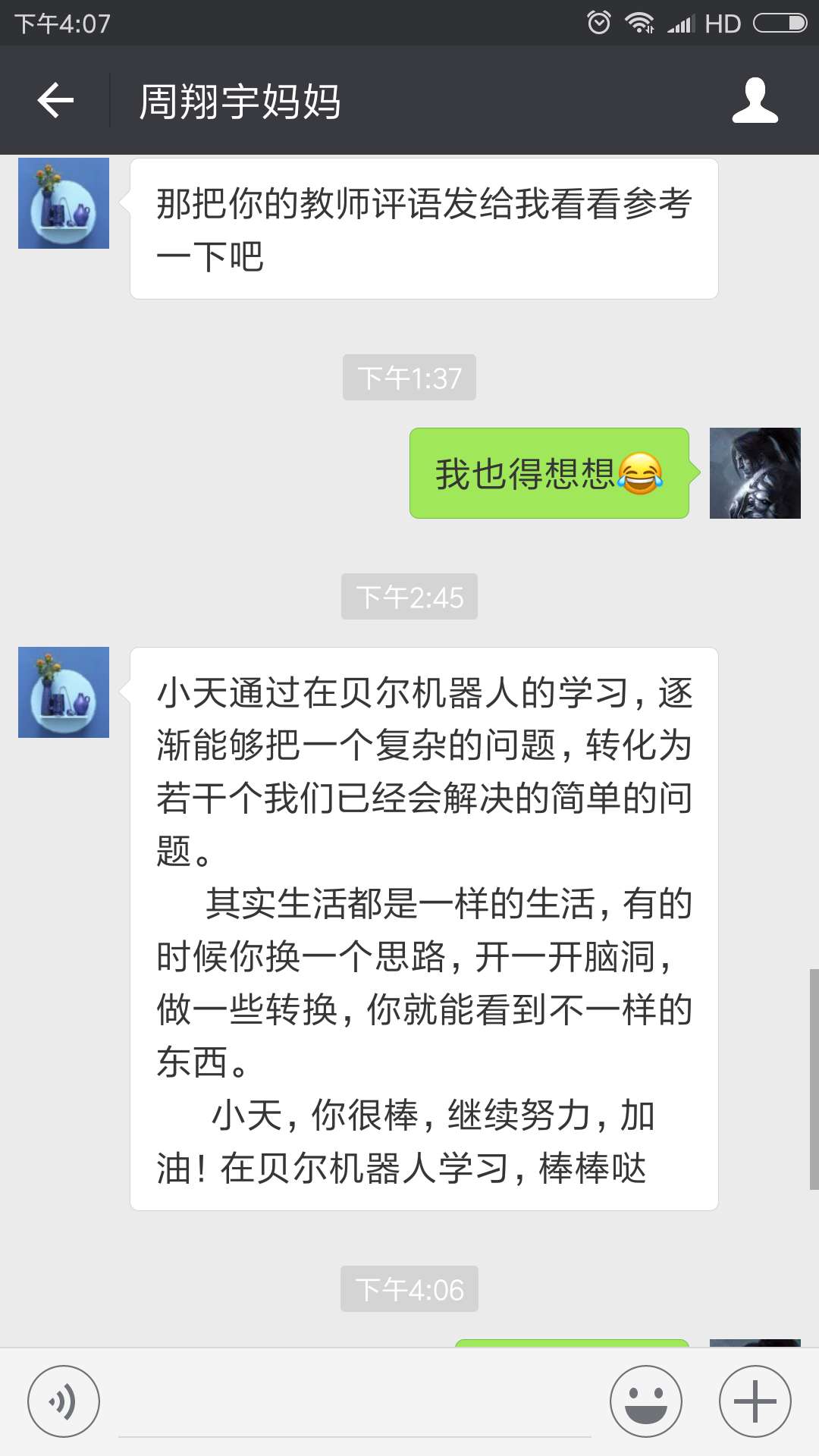Tap contact avatar beside 小天通过 message
The height and width of the screenshot is (1456, 819).
(x=64, y=692)
